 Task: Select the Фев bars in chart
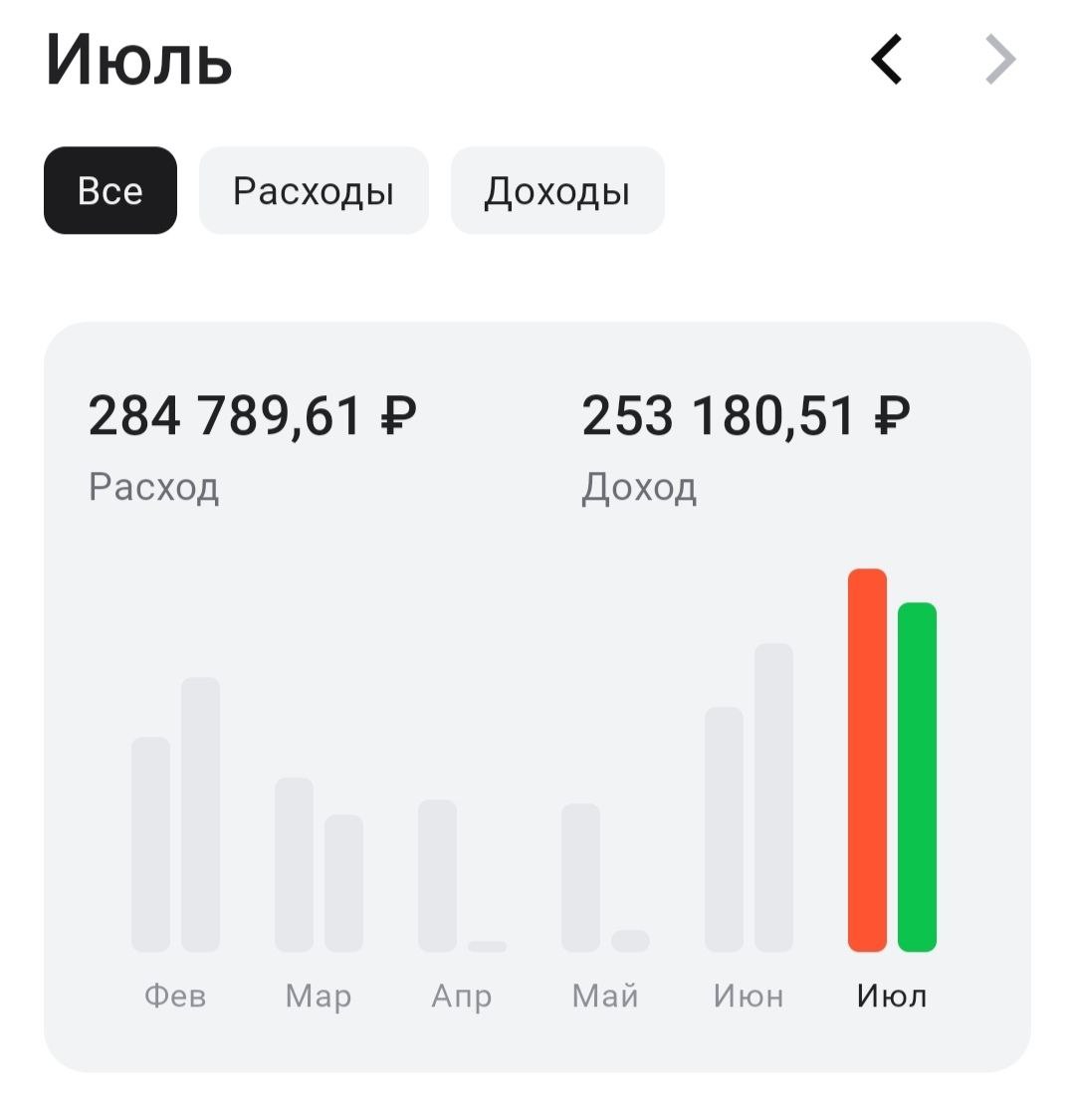(176, 814)
